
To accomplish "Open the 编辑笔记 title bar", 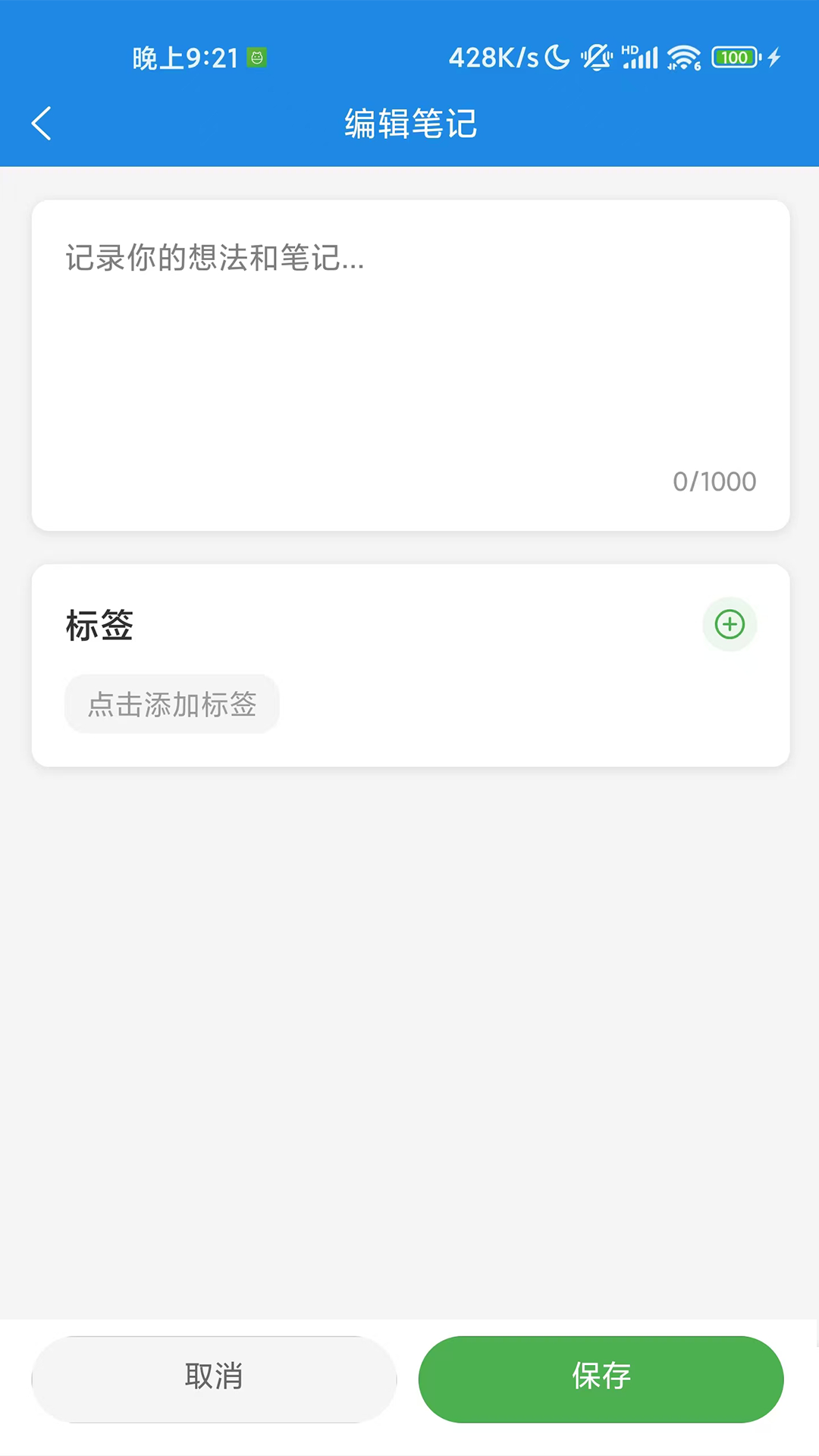I will (409, 123).
